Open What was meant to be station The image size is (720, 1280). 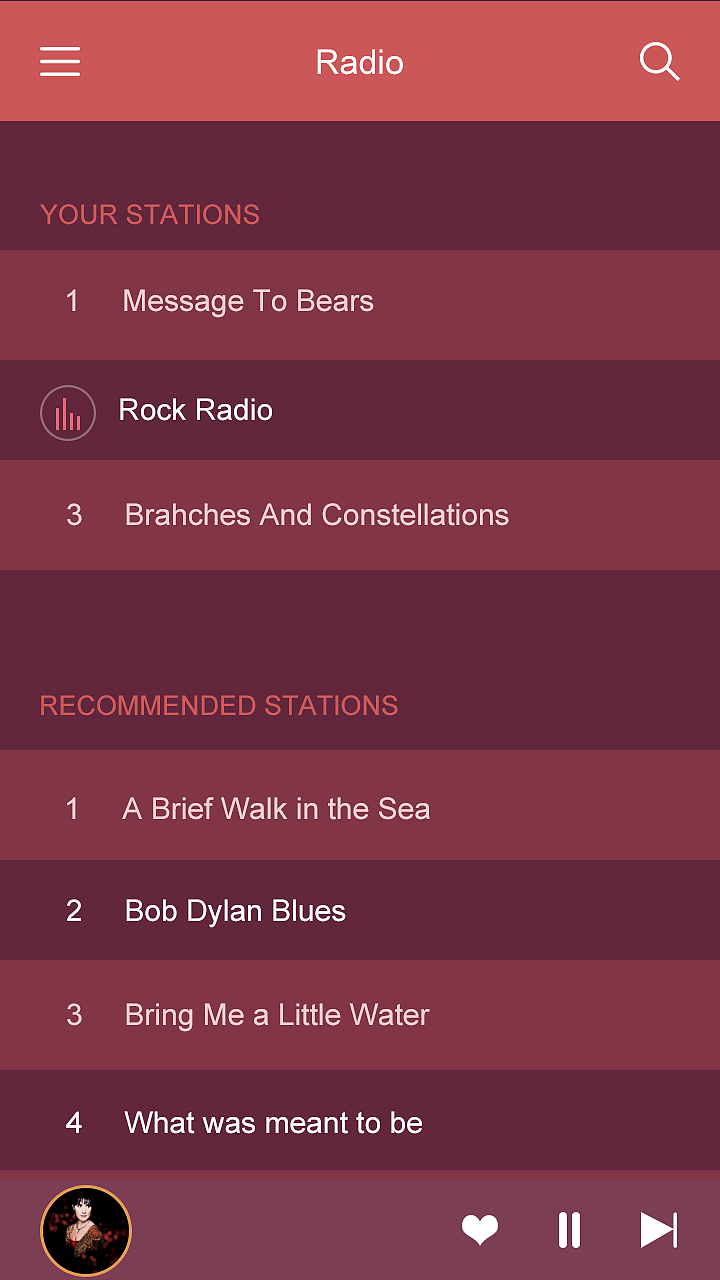(273, 1123)
